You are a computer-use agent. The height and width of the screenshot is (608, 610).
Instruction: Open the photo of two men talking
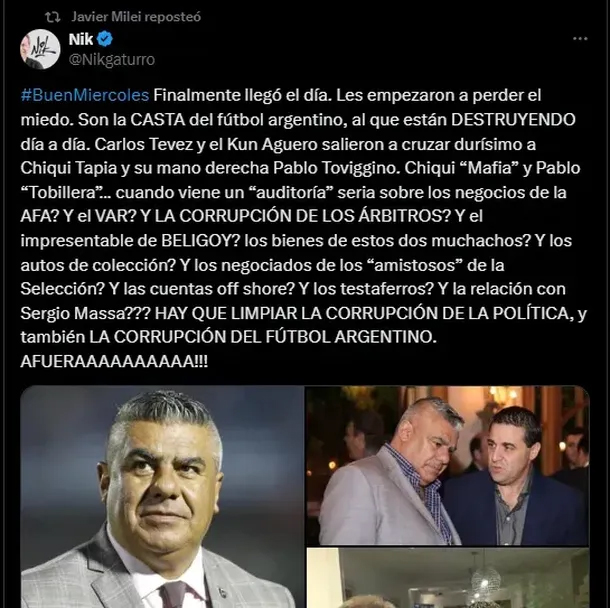click(x=447, y=465)
